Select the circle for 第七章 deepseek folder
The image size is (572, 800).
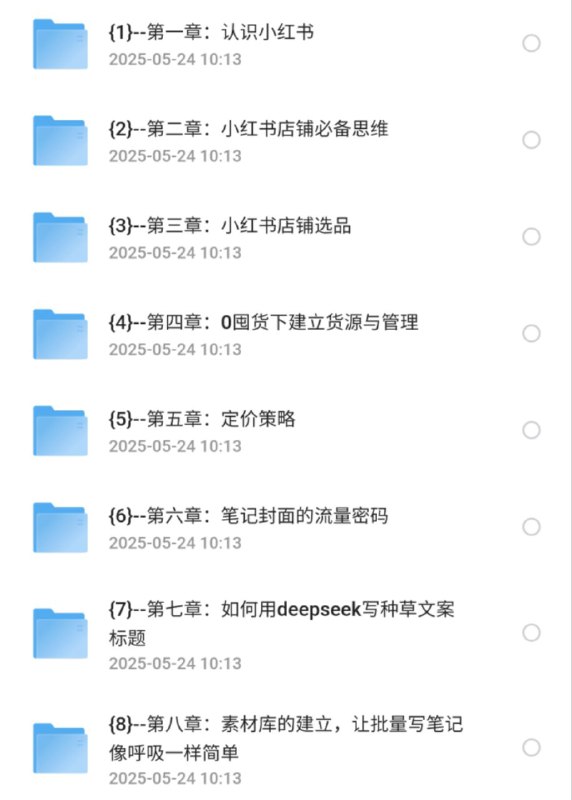(531, 633)
